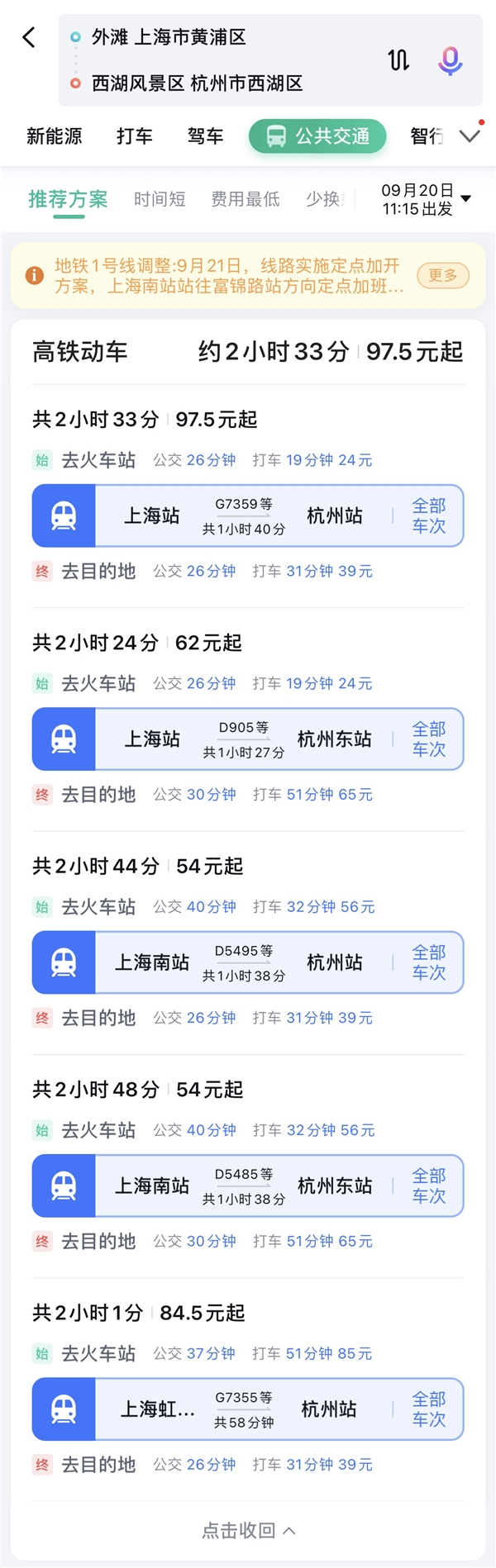The width and height of the screenshot is (496, 1568).
Task: Switch to 新能源 travel mode
Action: [x=55, y=136]
